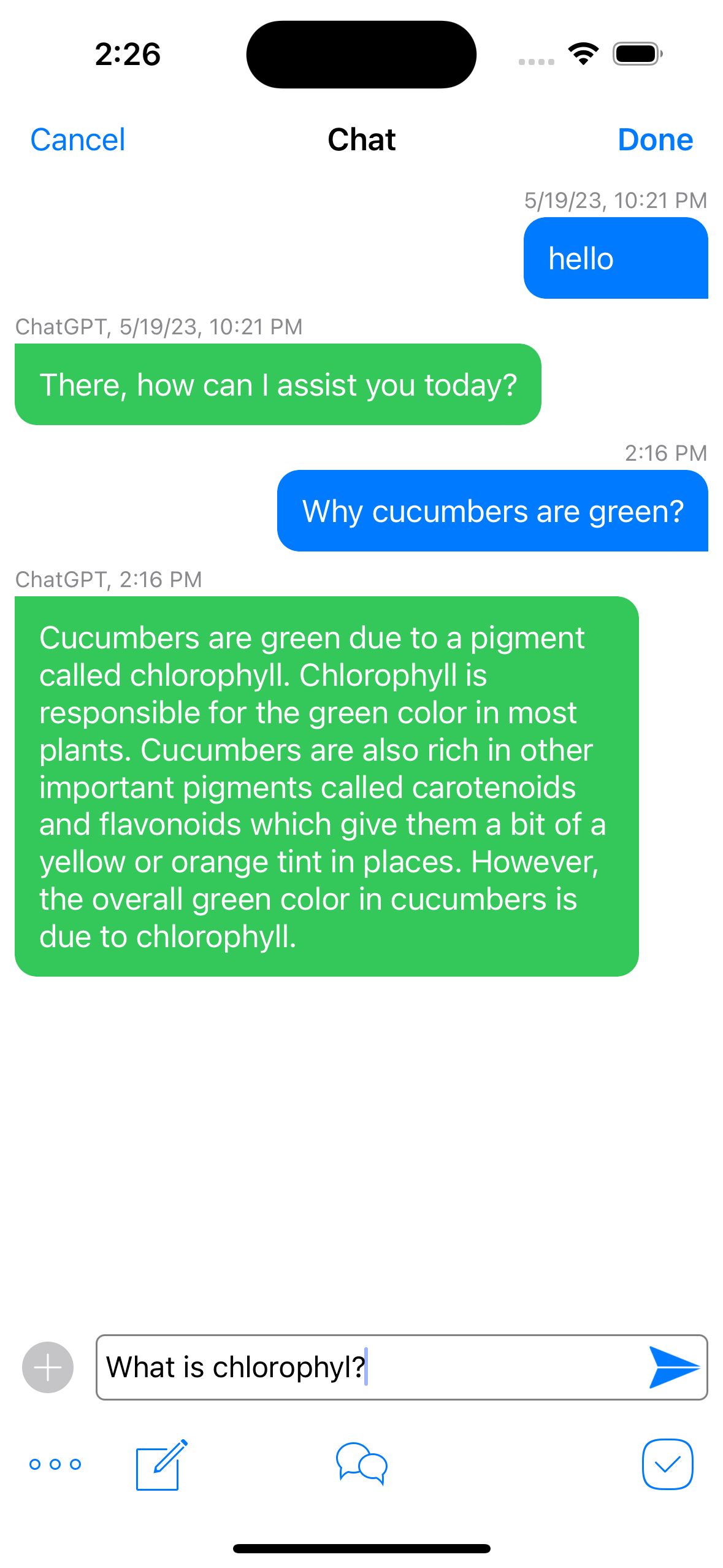Screen dimensions: 723x1568
Task: Open the compose note pencil icon
Action: coord(161,1464)
